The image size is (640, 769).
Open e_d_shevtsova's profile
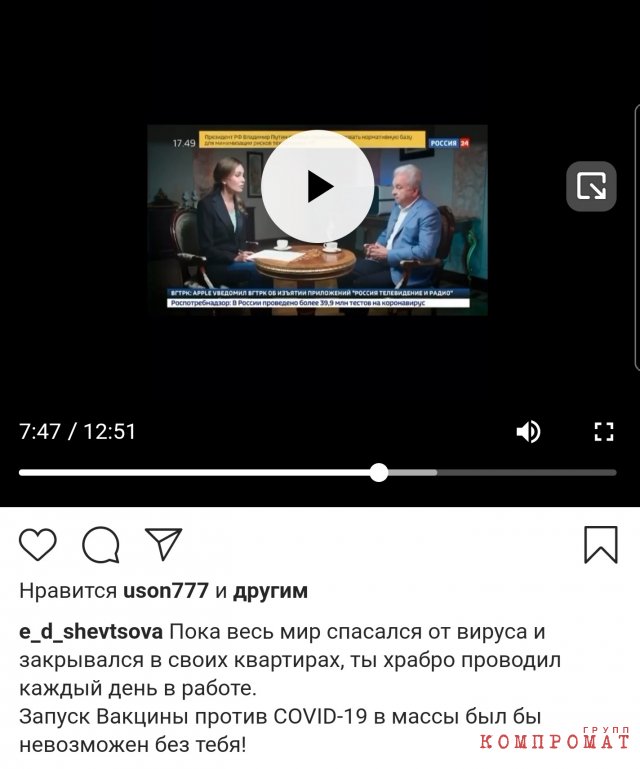click(90, 633)
